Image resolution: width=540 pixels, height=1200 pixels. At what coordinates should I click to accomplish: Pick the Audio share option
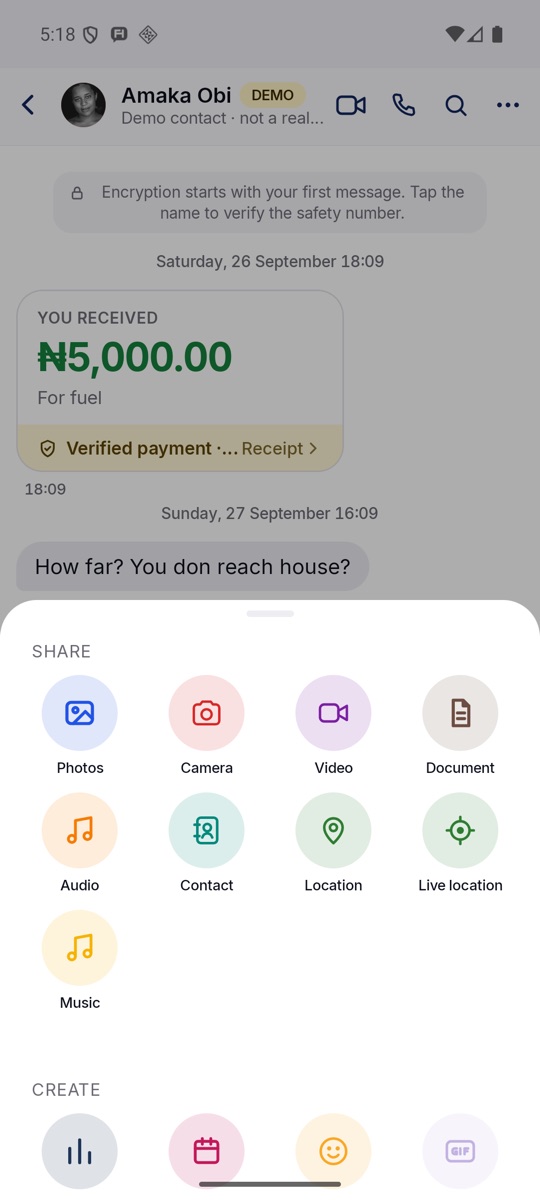80,843
